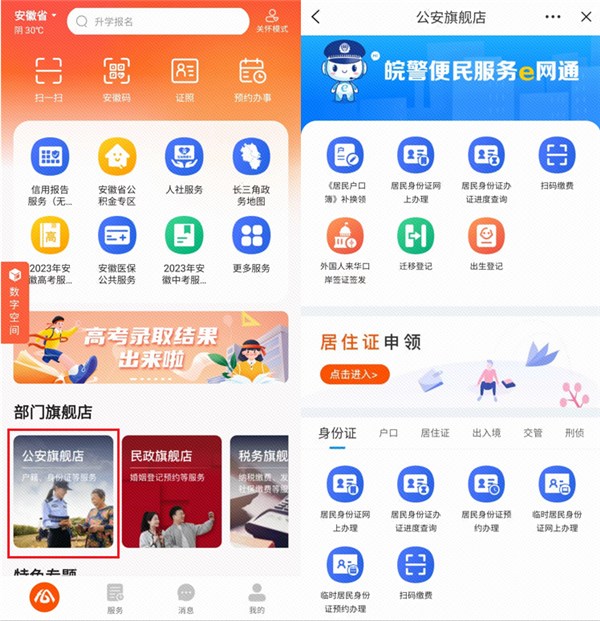Open 预约办事
The width and height of the screenshot is (600, 621).
[x=252, y=78]
